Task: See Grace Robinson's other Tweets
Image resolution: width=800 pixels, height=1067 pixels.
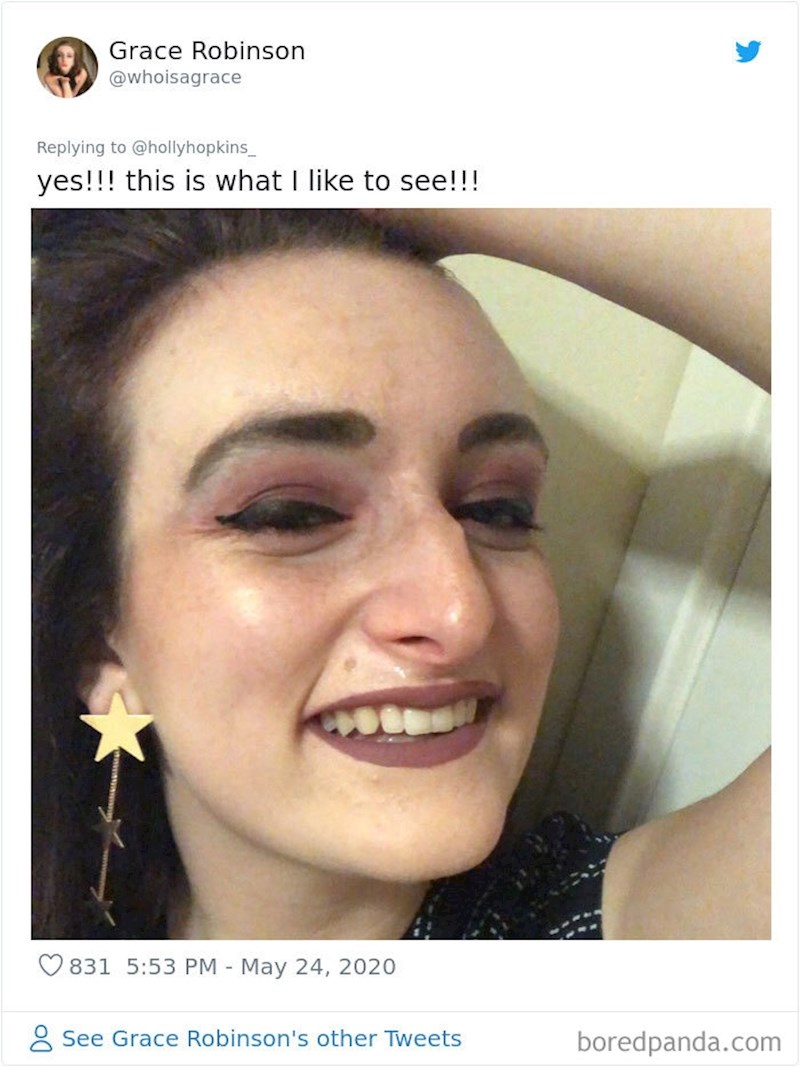Action: coord(260,1038)
